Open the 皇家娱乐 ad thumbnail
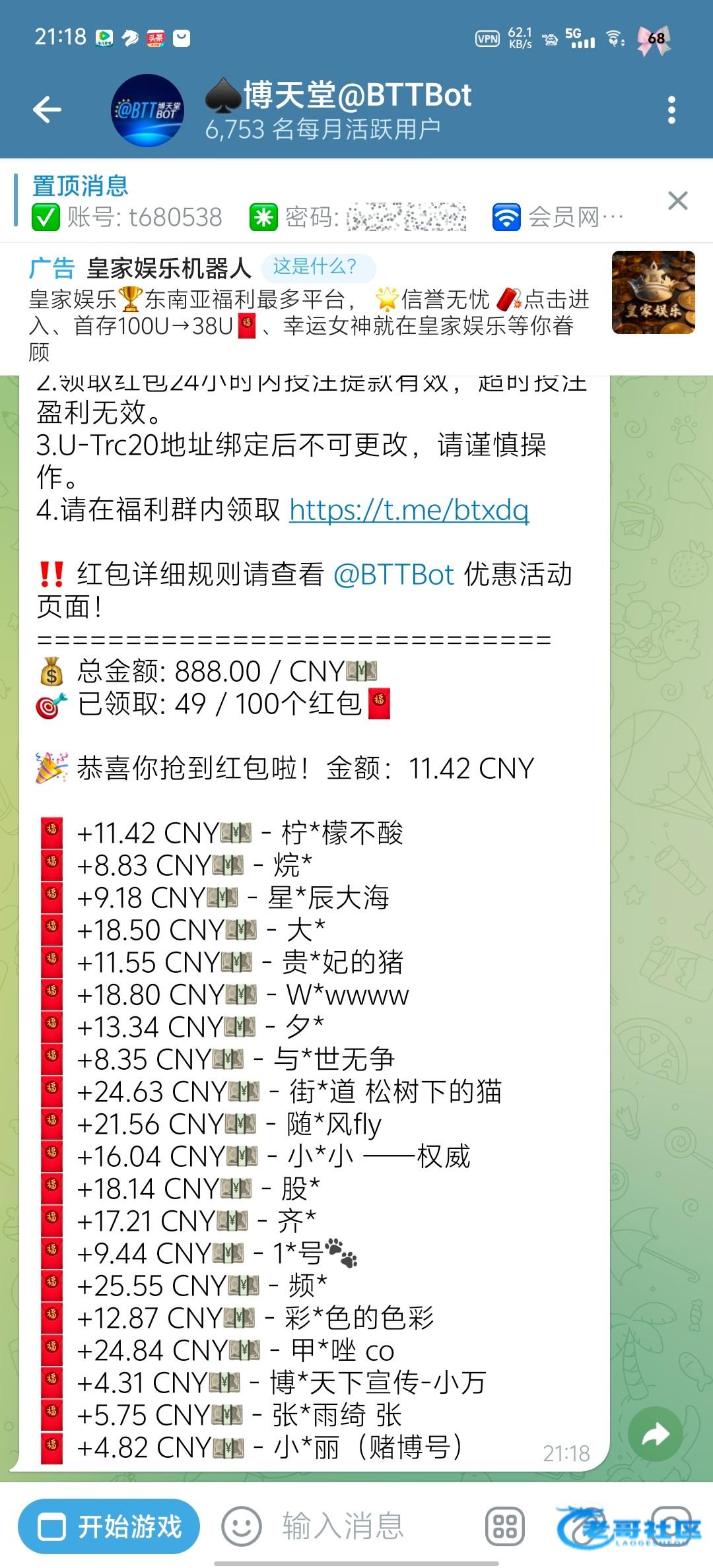Viewport: 713px width, 1568px height. pyautogui.click(x=653, y=292)
